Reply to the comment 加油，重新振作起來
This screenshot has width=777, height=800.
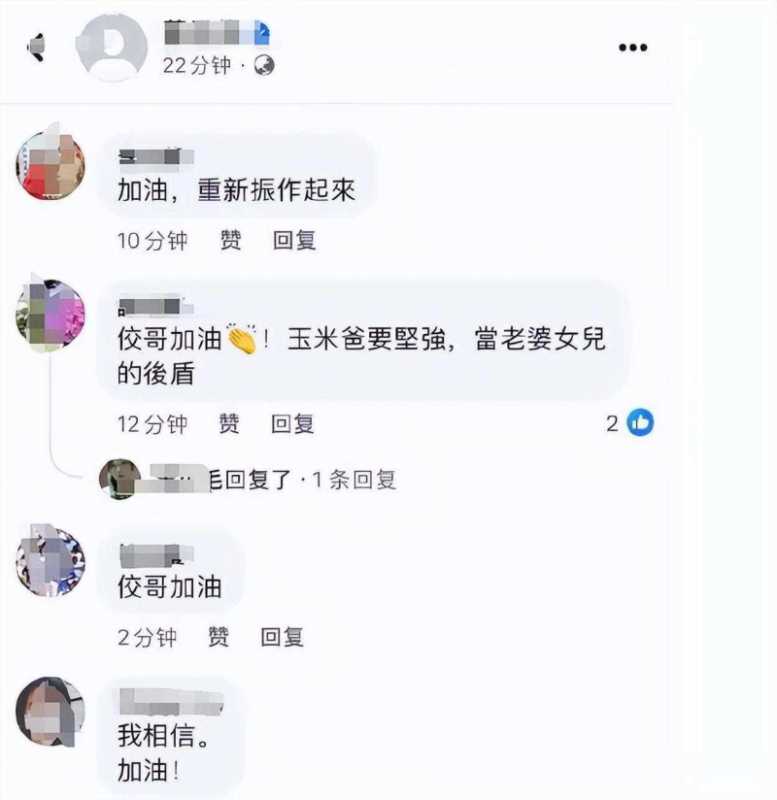tap(294, 240)
